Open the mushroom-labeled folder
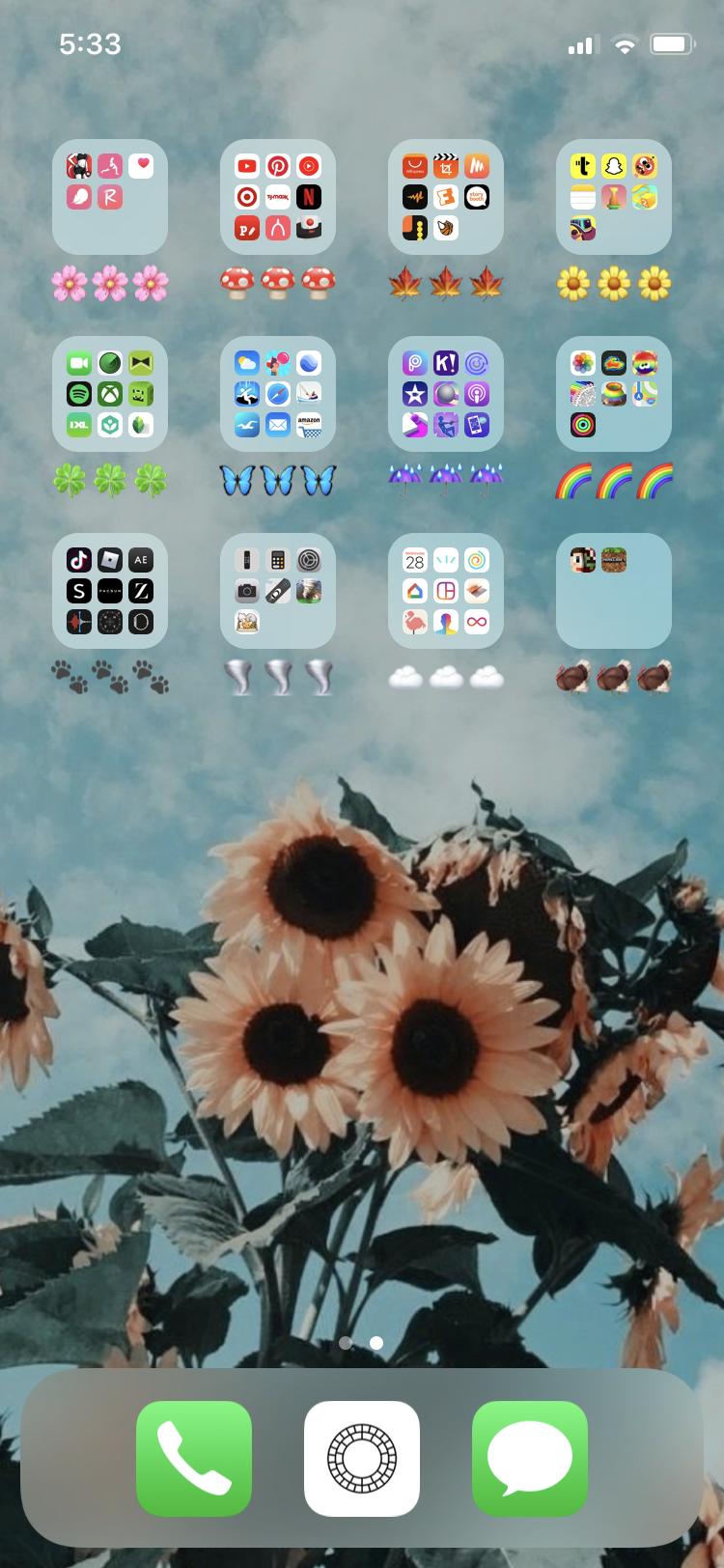This screenshot has height=1568, width=724. tap(278, 197)
